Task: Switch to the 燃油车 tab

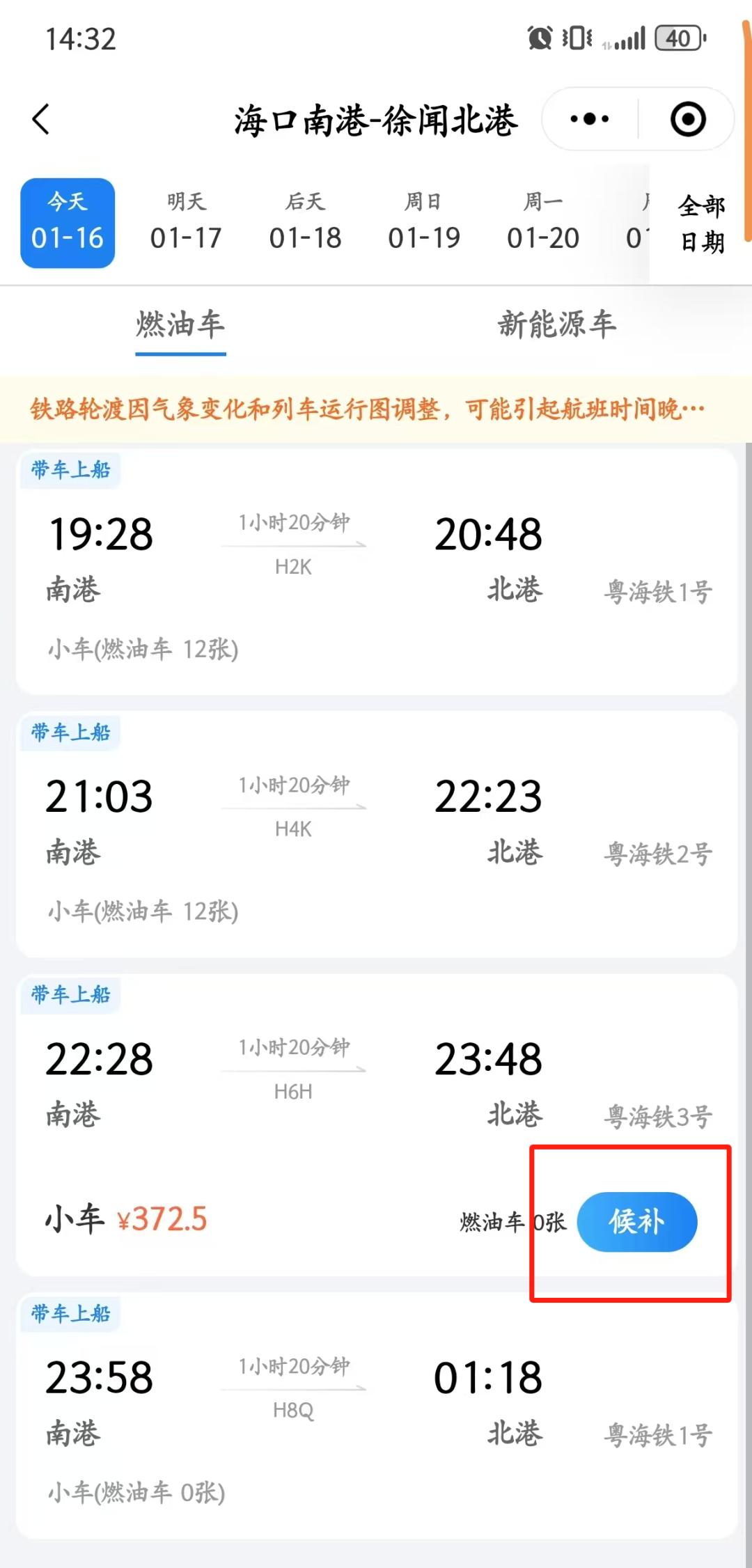Action: [x=180, y=325]
